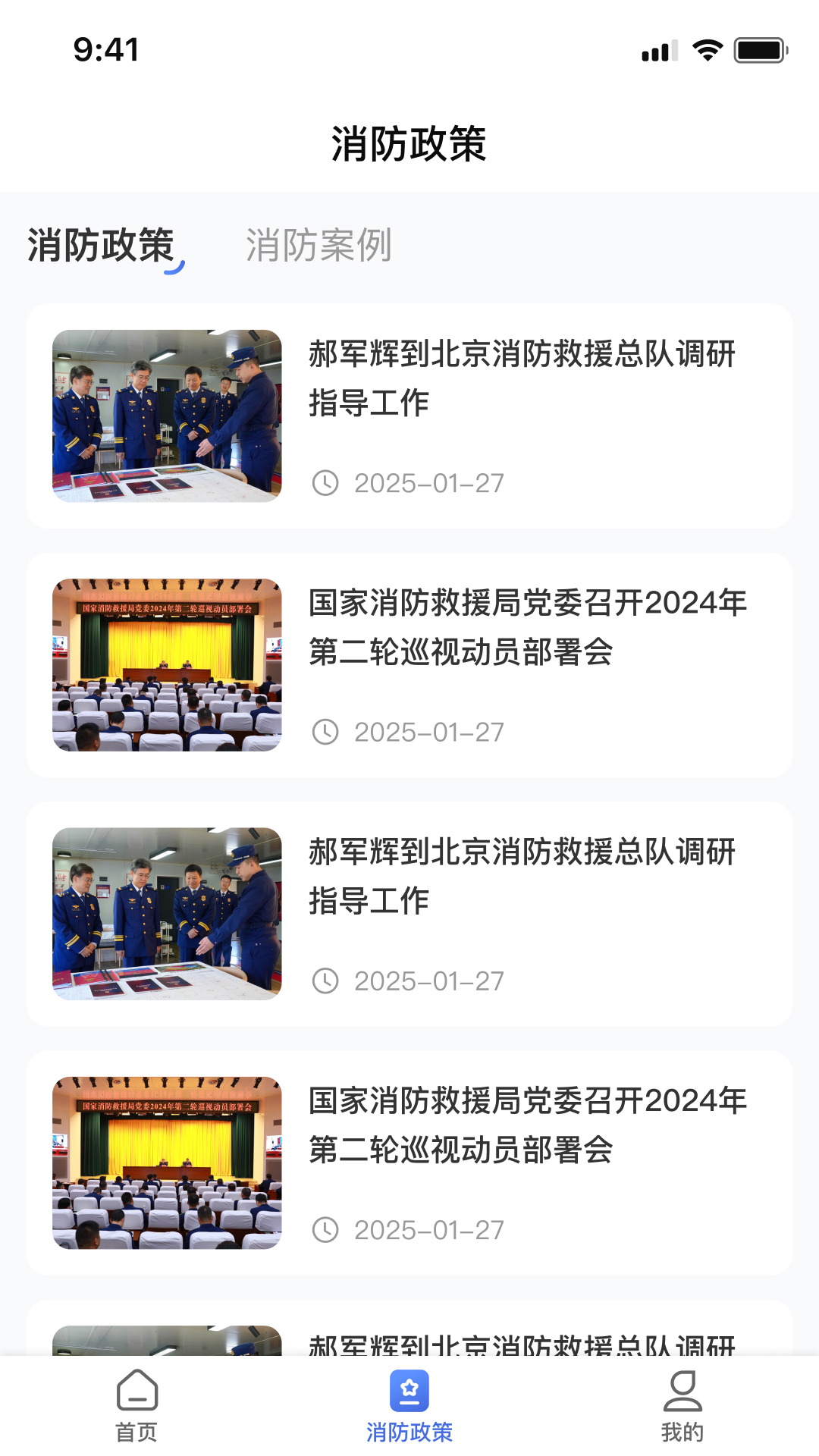Click the clock icon next to the first article date
Screen dimensions: 819x1456
[327, 482]
